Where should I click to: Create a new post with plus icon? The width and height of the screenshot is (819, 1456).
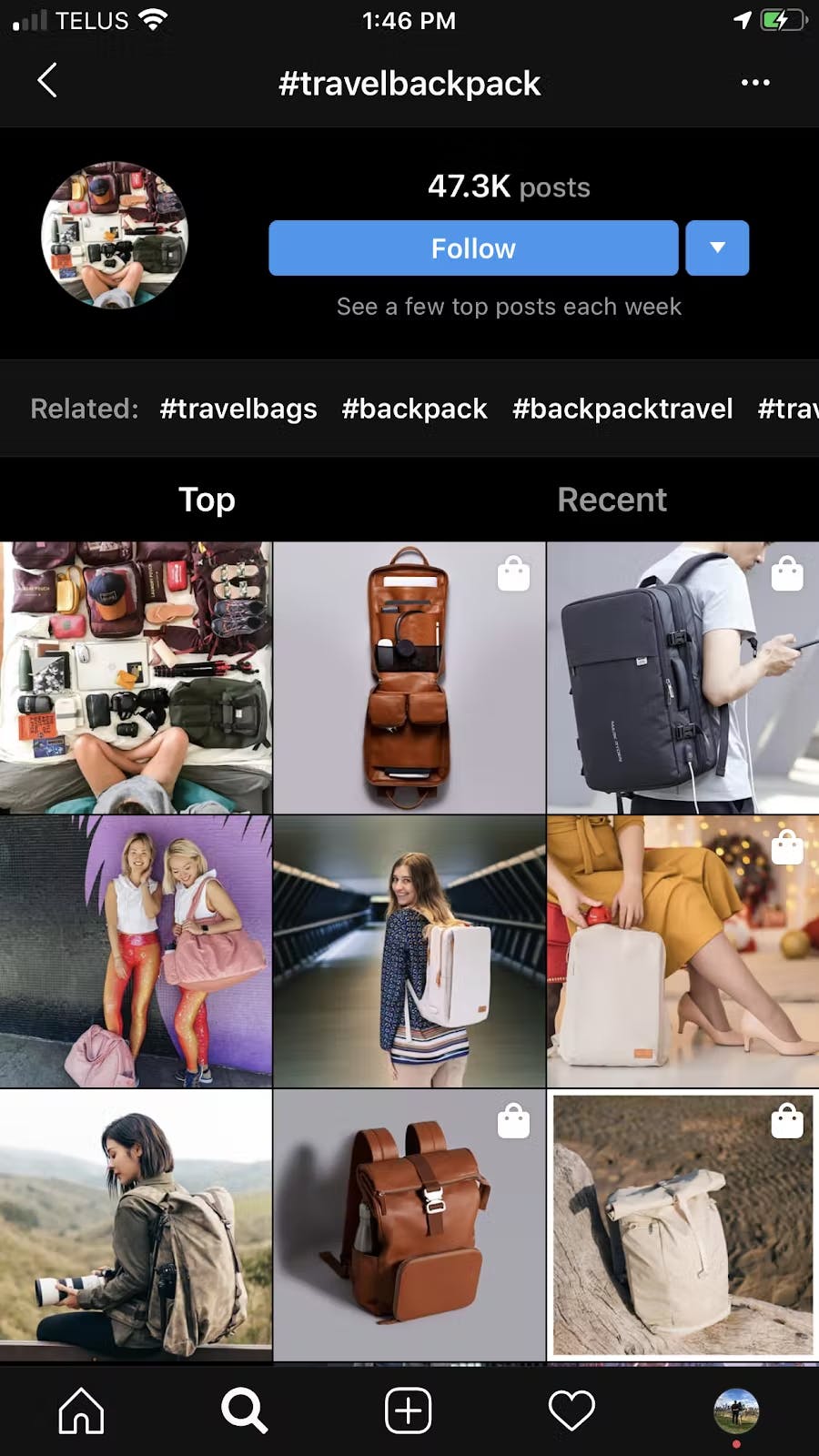408,1410
